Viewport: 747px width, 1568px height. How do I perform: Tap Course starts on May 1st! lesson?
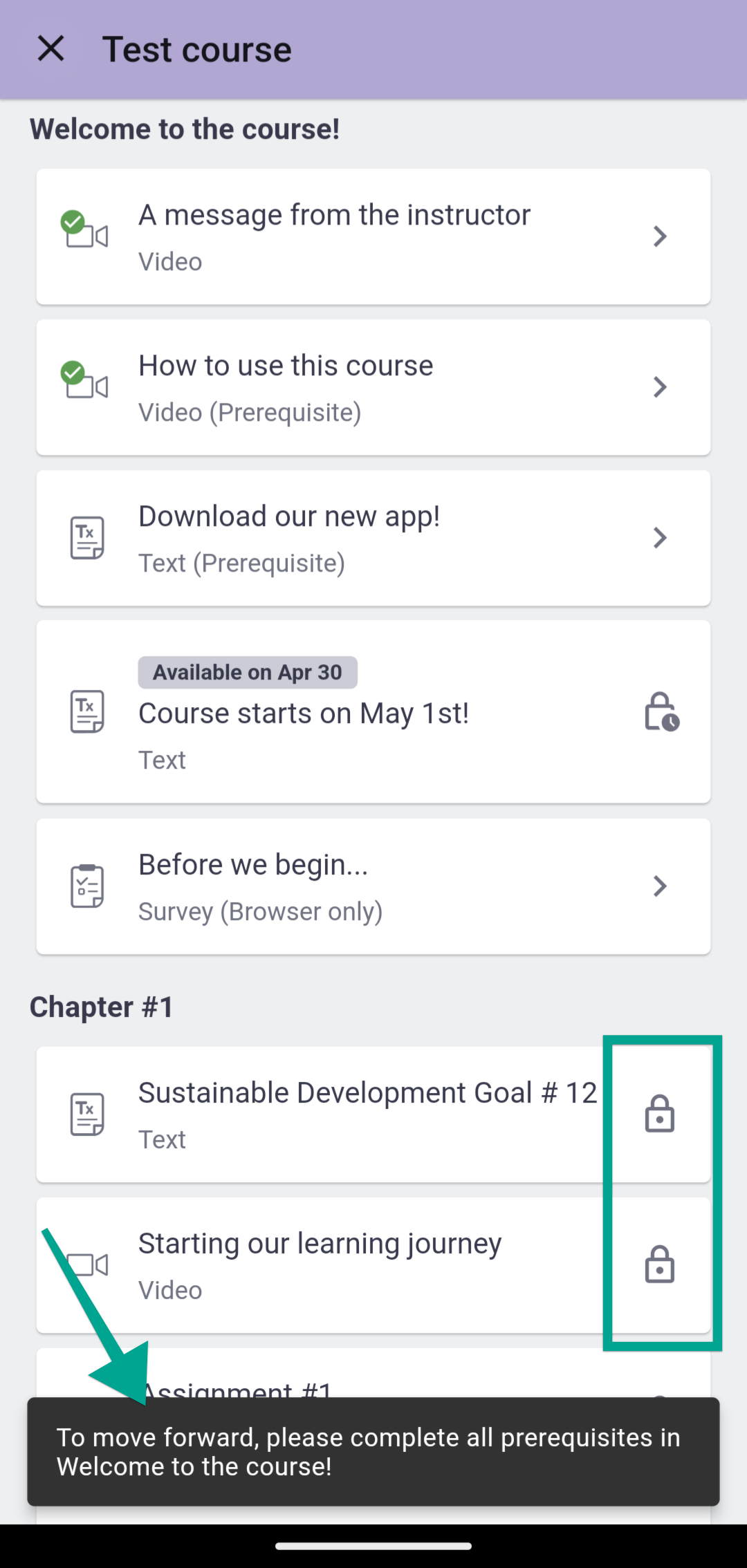coord(373,712)
